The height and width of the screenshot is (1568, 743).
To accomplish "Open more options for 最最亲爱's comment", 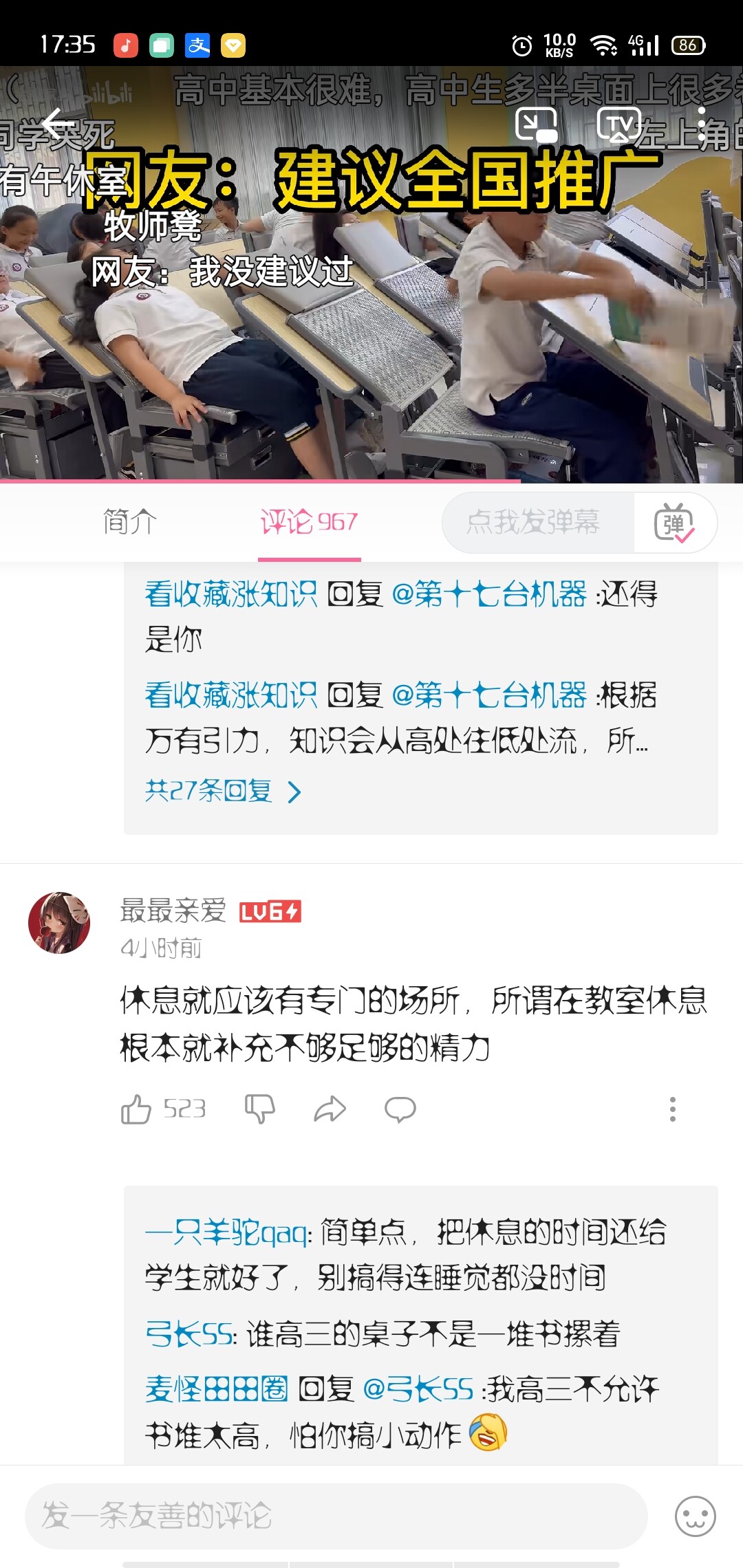I will [x=672, y=1109].
